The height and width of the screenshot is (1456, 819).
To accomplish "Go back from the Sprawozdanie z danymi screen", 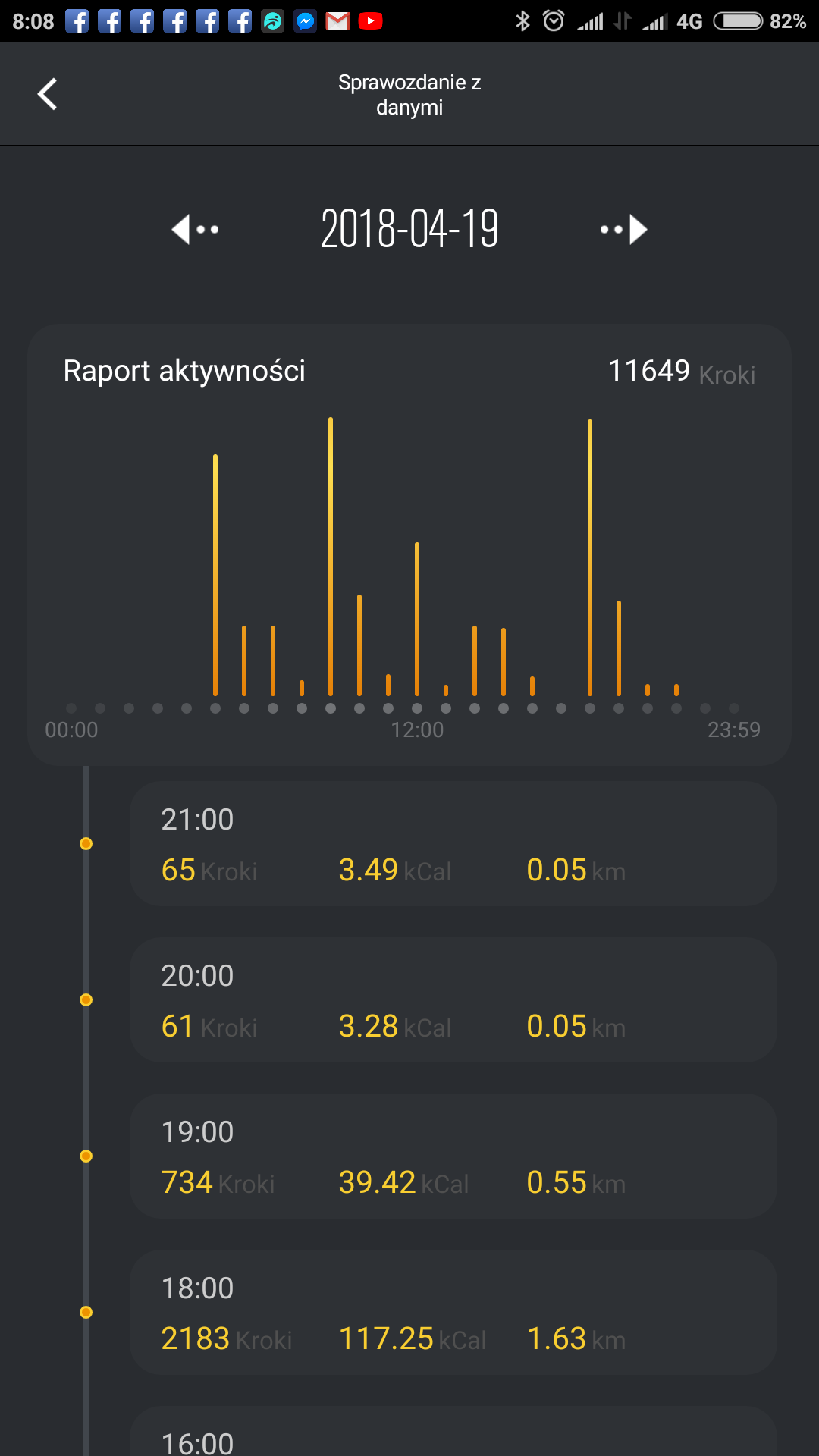I will pos(47,94).
